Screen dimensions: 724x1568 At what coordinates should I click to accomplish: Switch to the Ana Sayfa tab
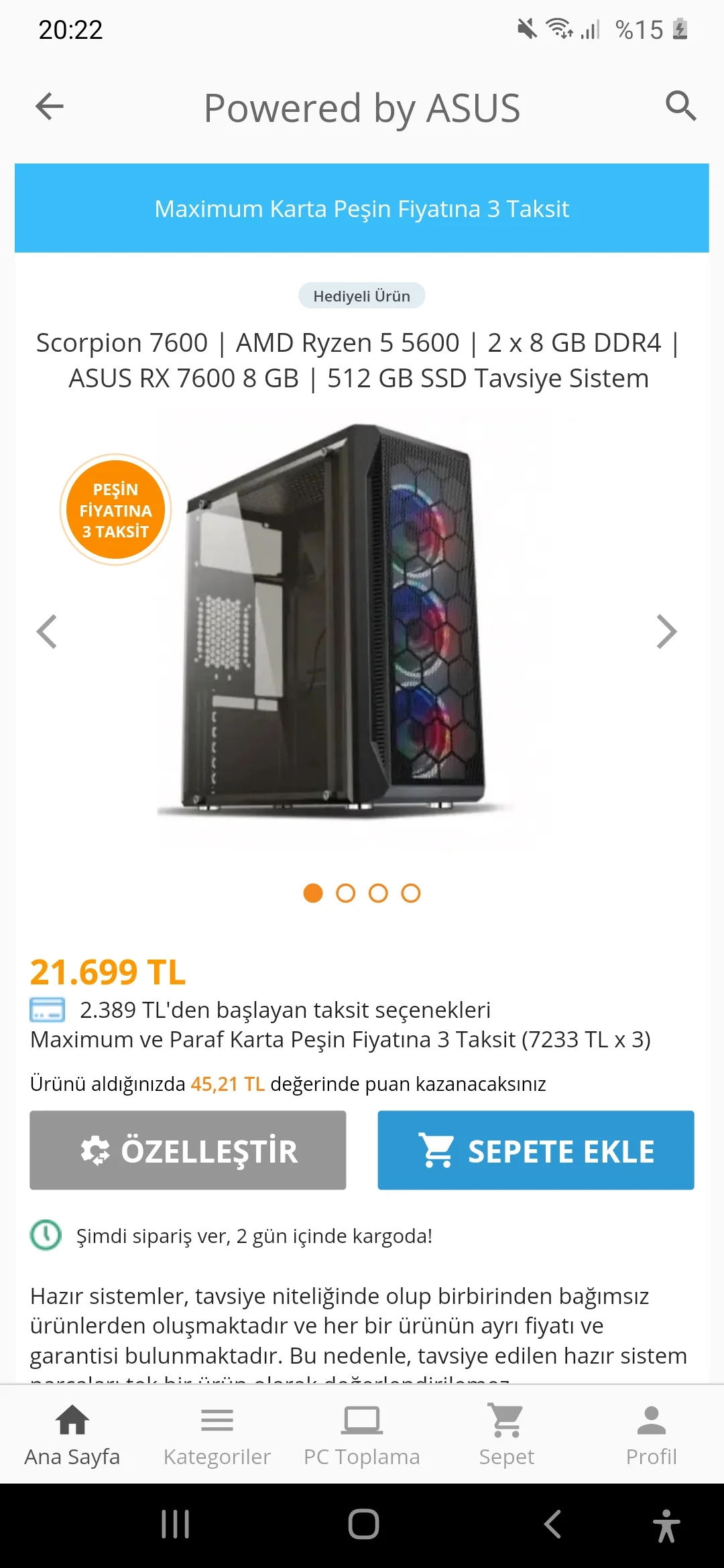[72, 1435]
